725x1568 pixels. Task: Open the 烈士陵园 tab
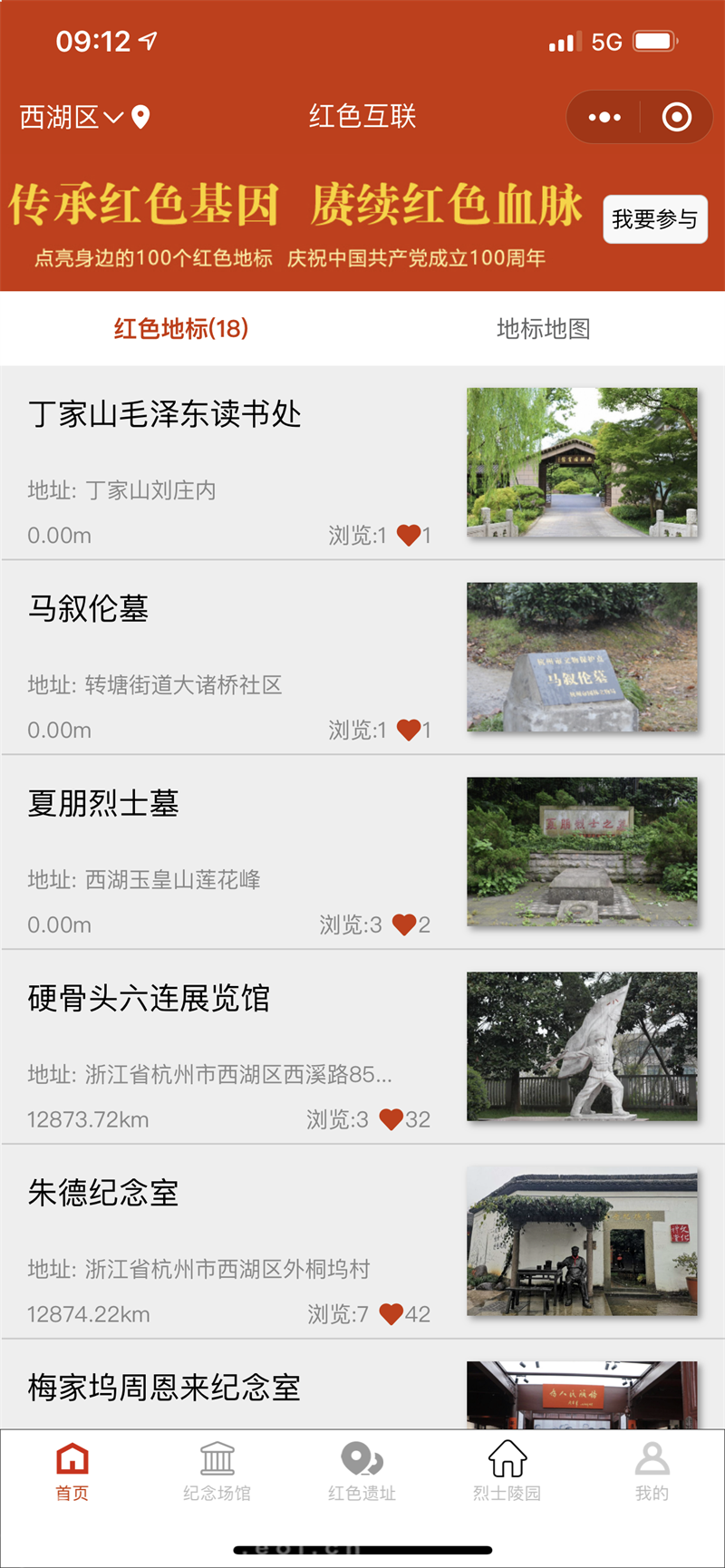coord(507,1472)
